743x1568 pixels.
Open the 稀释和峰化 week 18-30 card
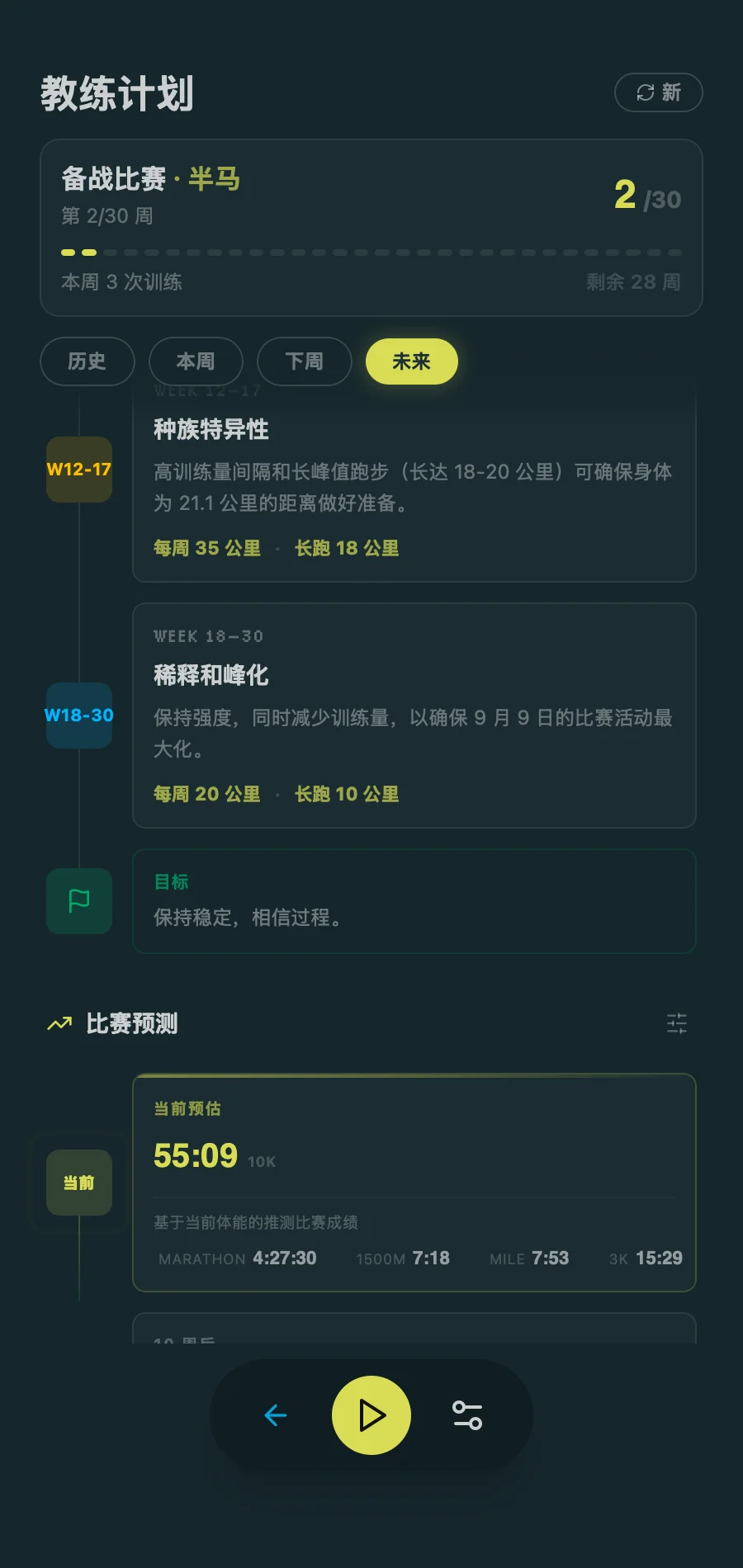(x=414, y=715)
